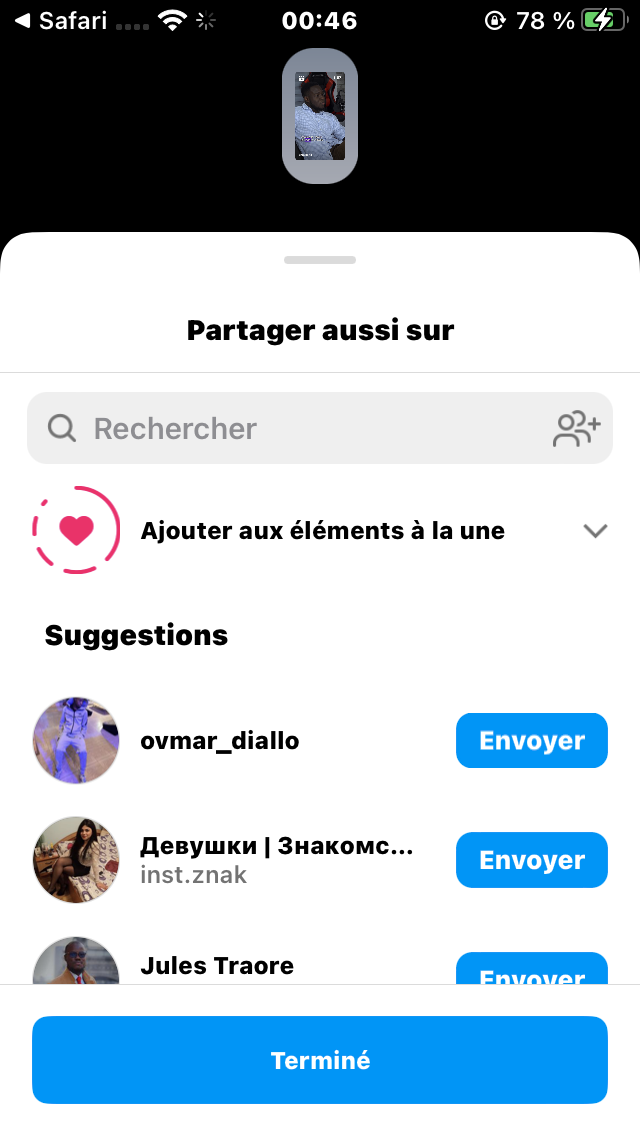Expand Ajouter aux éléments à la une
The width and height of the screenshot is (640, 1136).
click(x=595, y=531)
